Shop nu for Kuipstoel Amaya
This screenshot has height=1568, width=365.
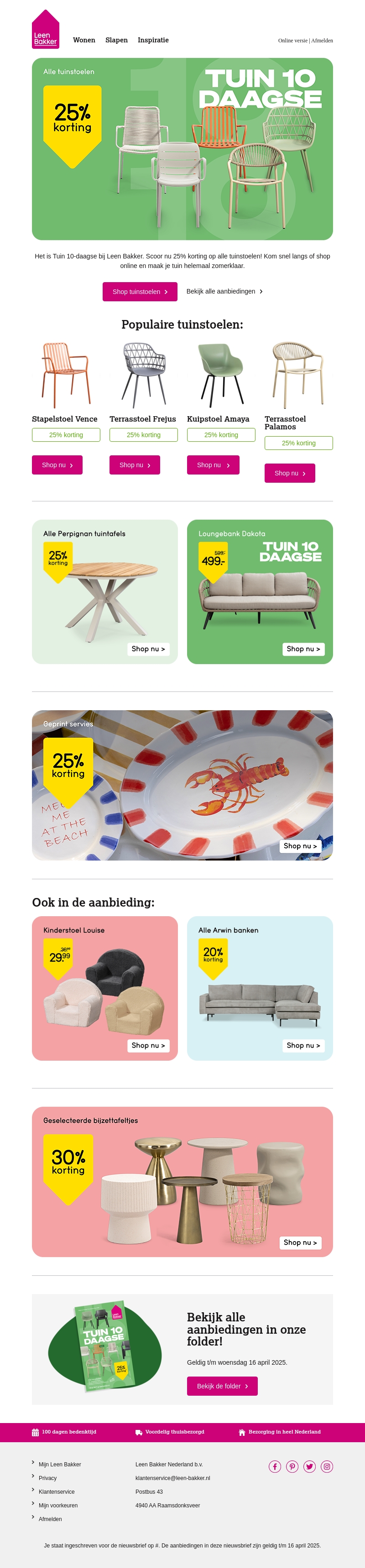(x=213, y=465)
